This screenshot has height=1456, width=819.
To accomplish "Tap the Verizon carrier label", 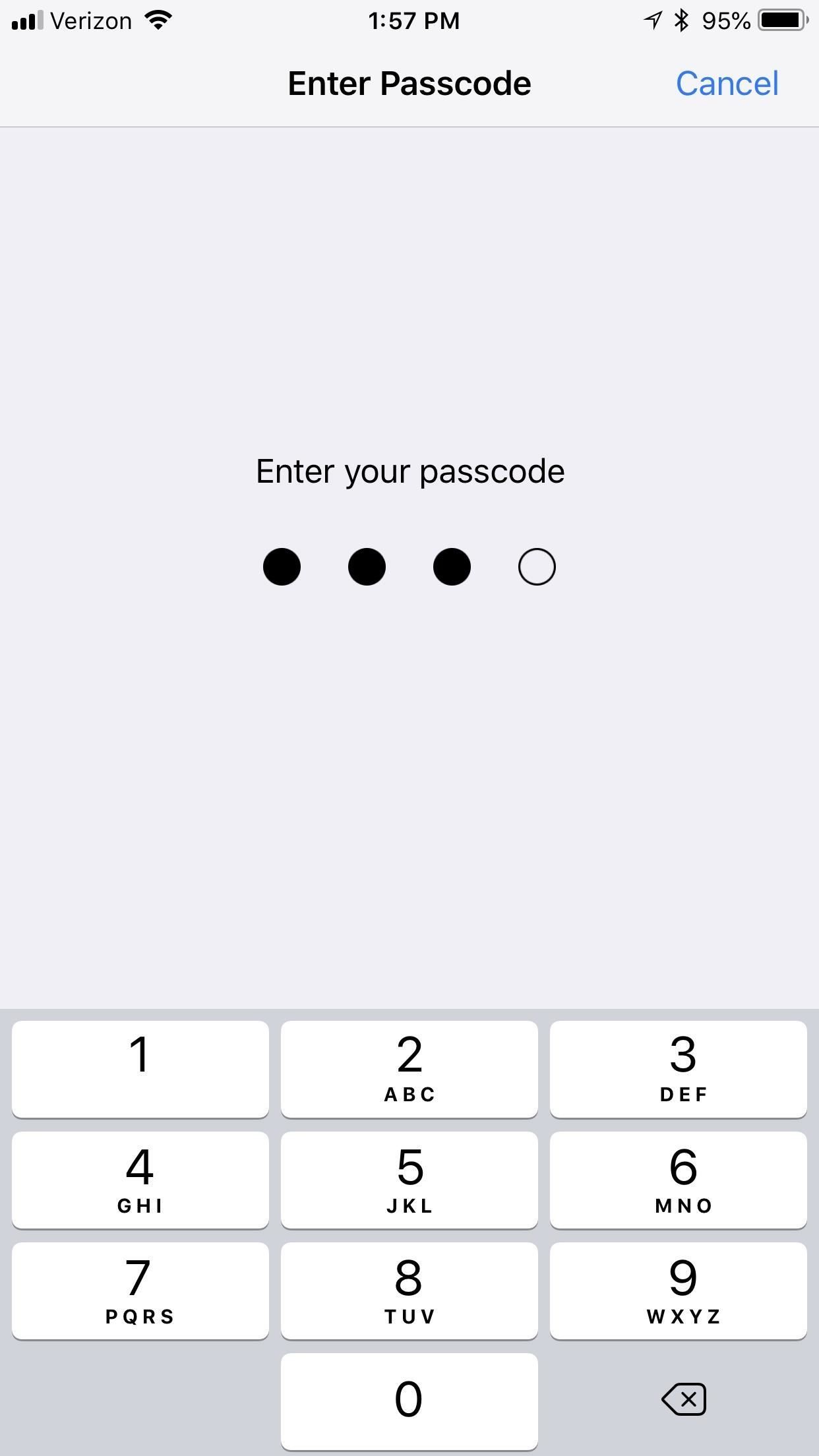I will coord(94,20).
